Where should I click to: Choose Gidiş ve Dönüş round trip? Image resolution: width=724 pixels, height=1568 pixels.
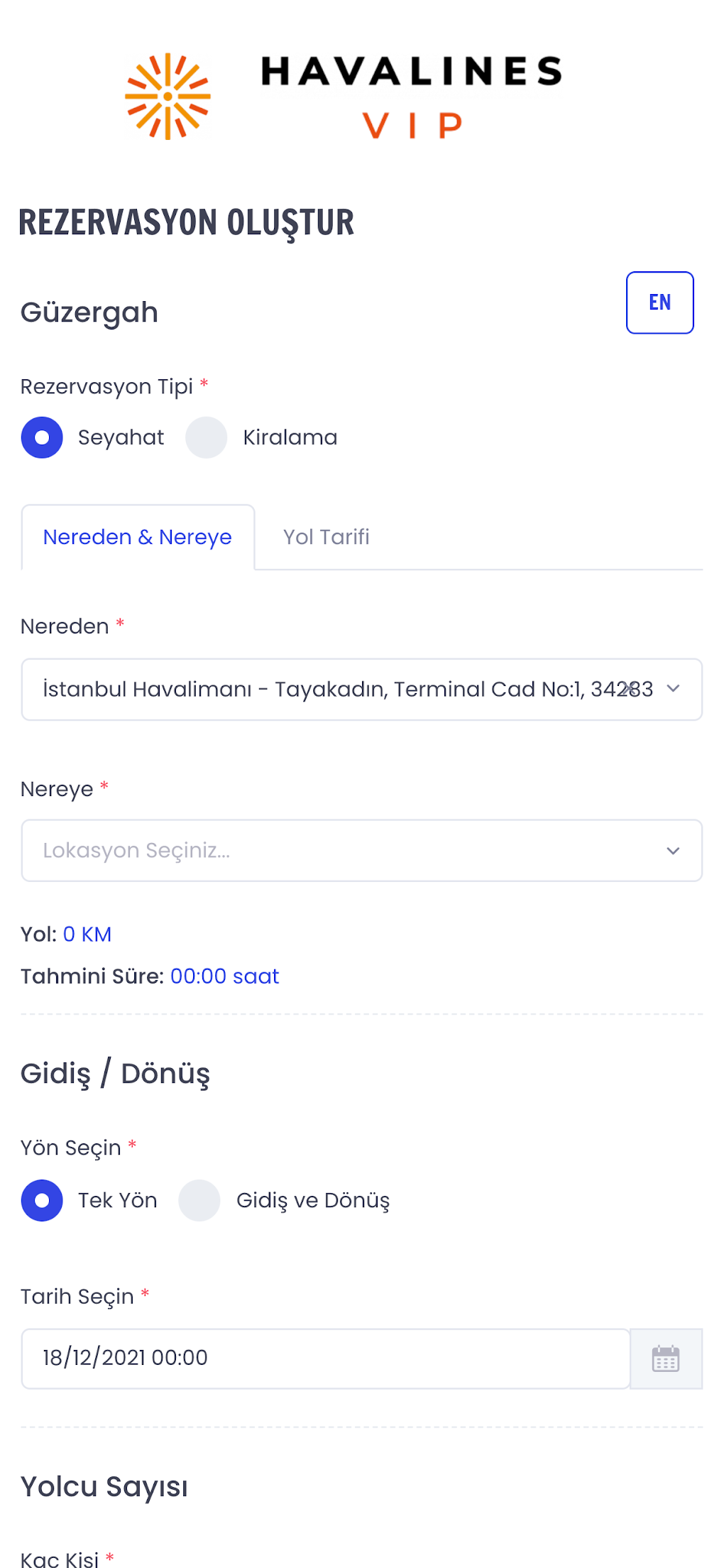coord(199,1200)
